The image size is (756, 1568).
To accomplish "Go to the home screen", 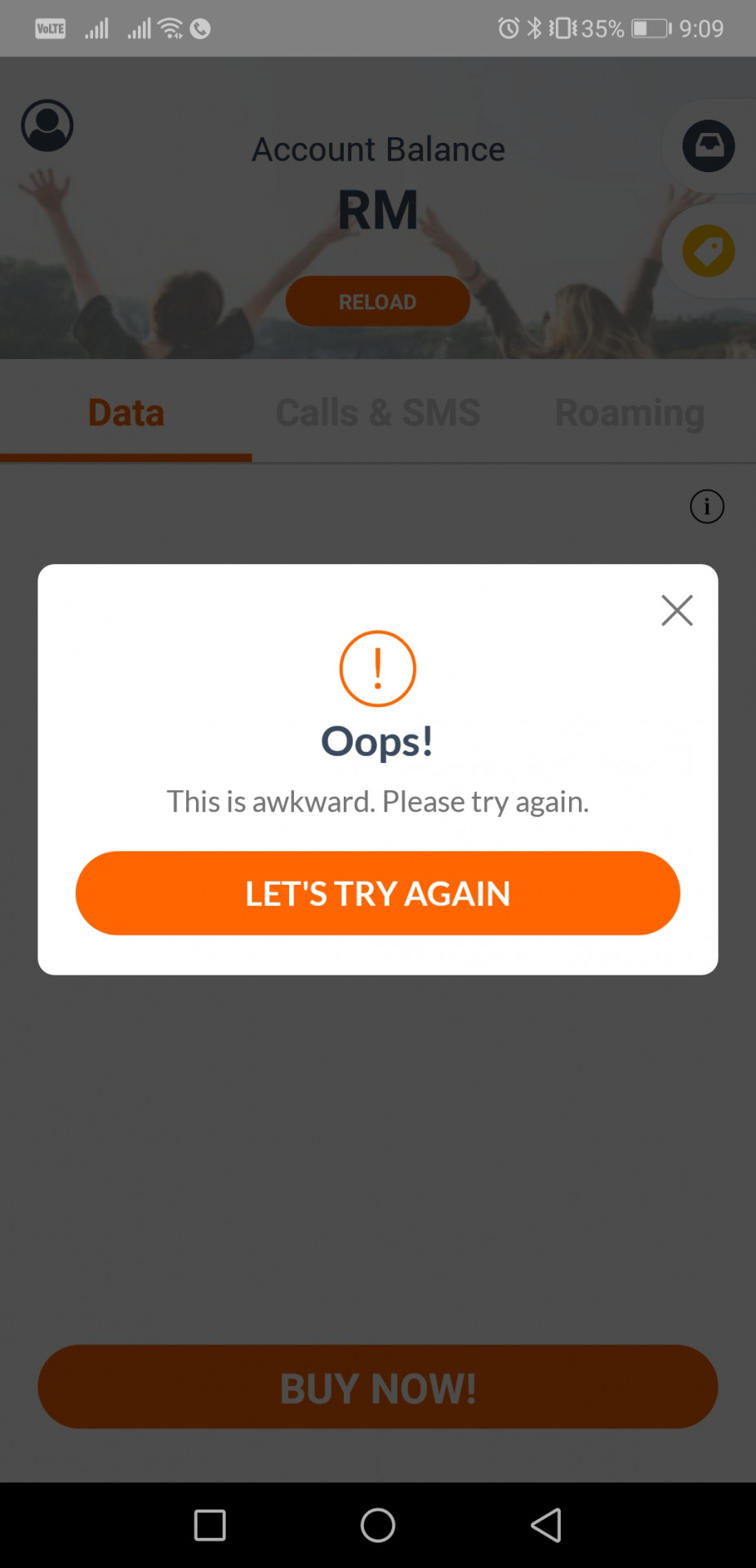I will tap(378, 1525).
